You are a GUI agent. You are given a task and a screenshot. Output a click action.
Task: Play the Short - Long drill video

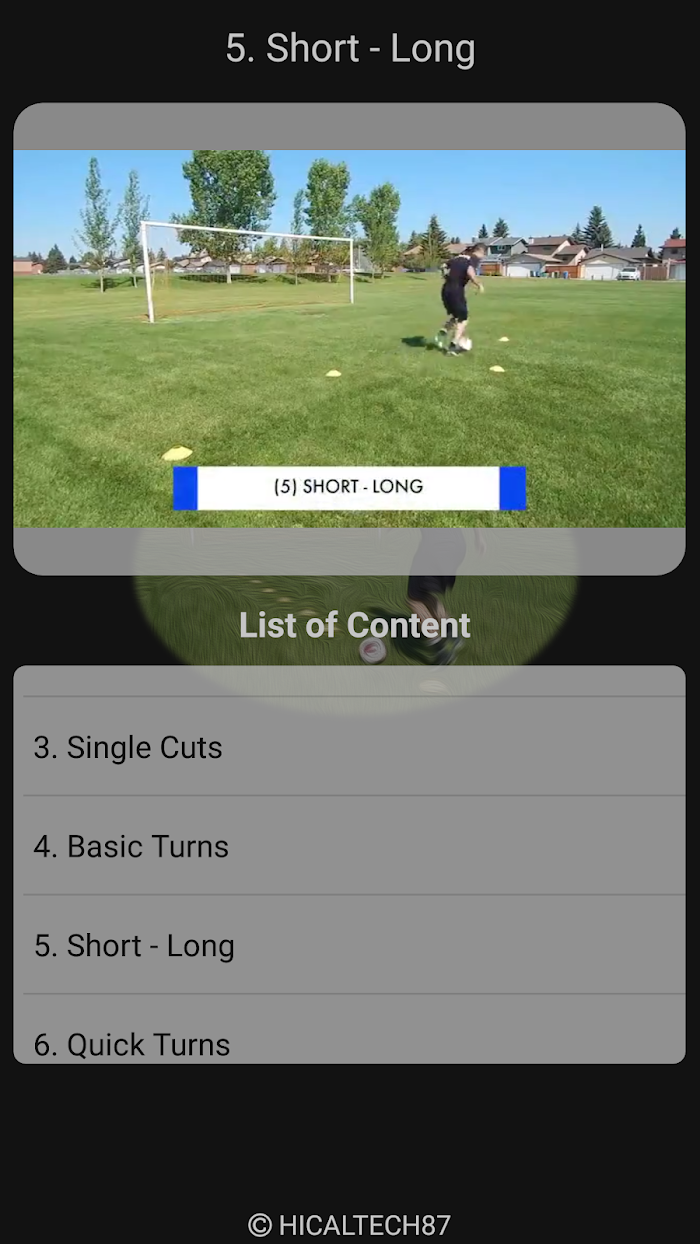coord(349,338)
